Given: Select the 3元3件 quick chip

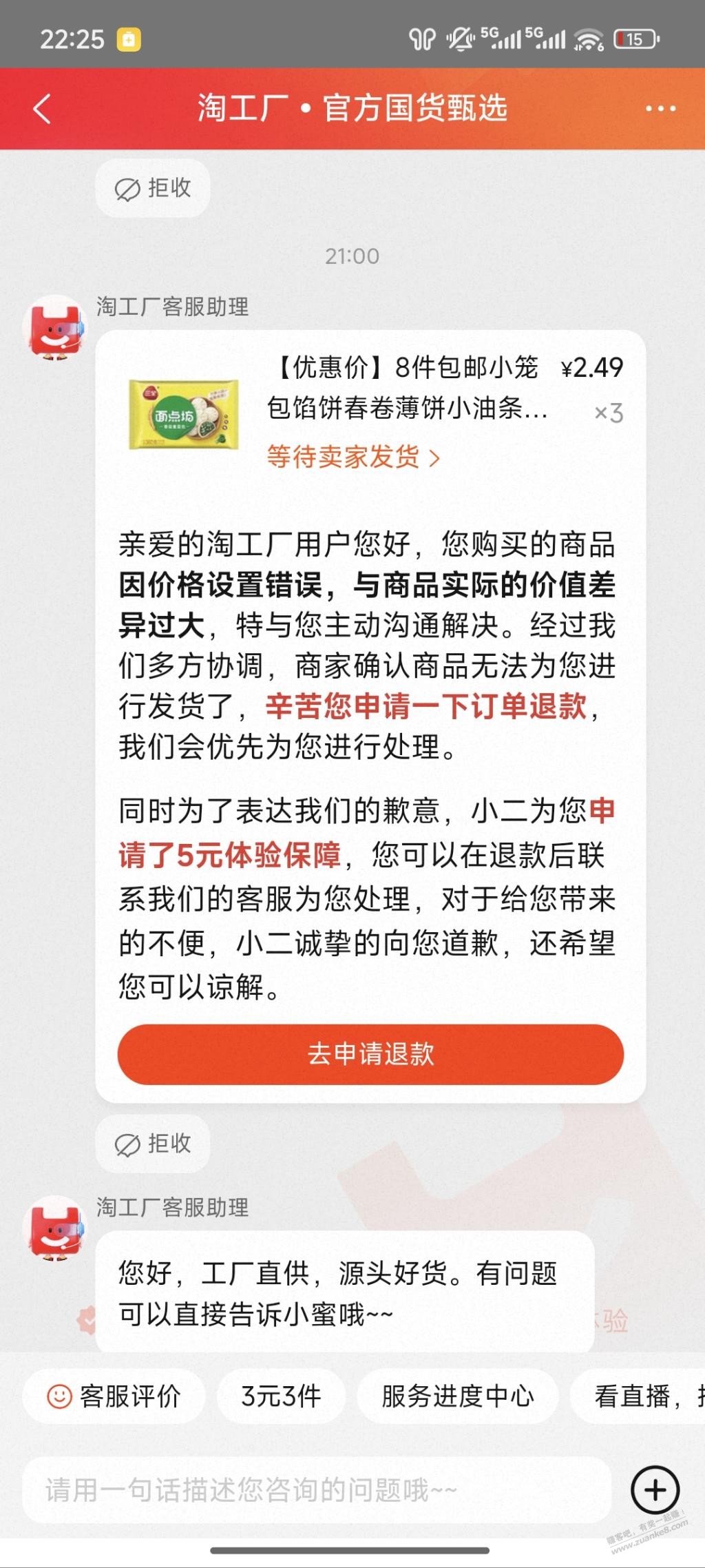Looking at the screenshot, I should coord(281,1396).
